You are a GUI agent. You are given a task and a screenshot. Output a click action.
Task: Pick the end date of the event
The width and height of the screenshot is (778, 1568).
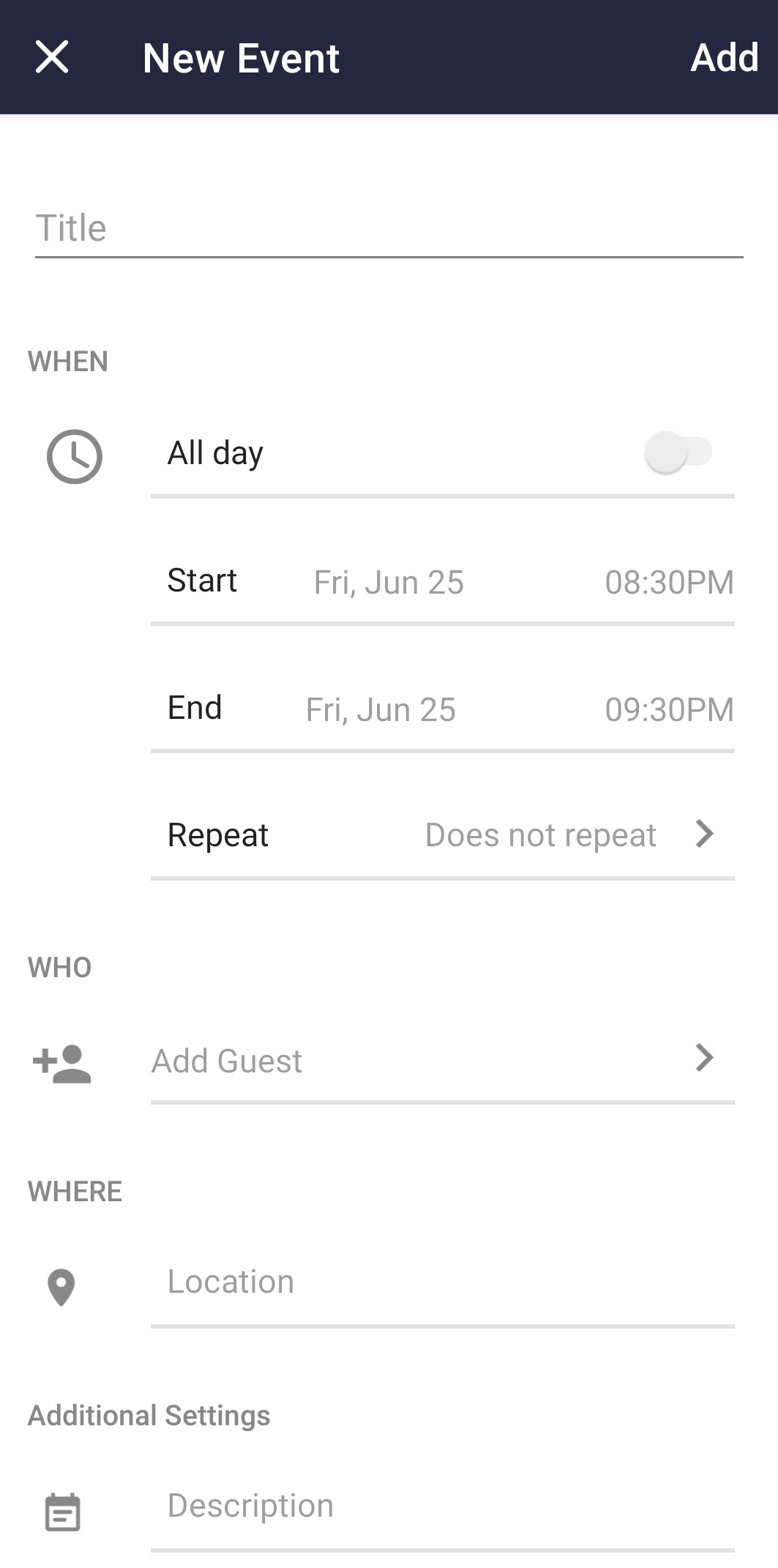tap(381, 710)
